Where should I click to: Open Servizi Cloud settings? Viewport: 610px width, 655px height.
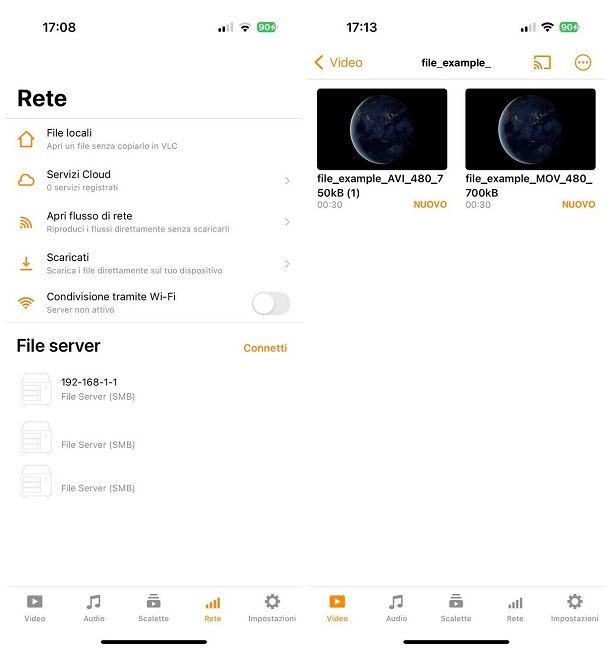pos(150,180)
